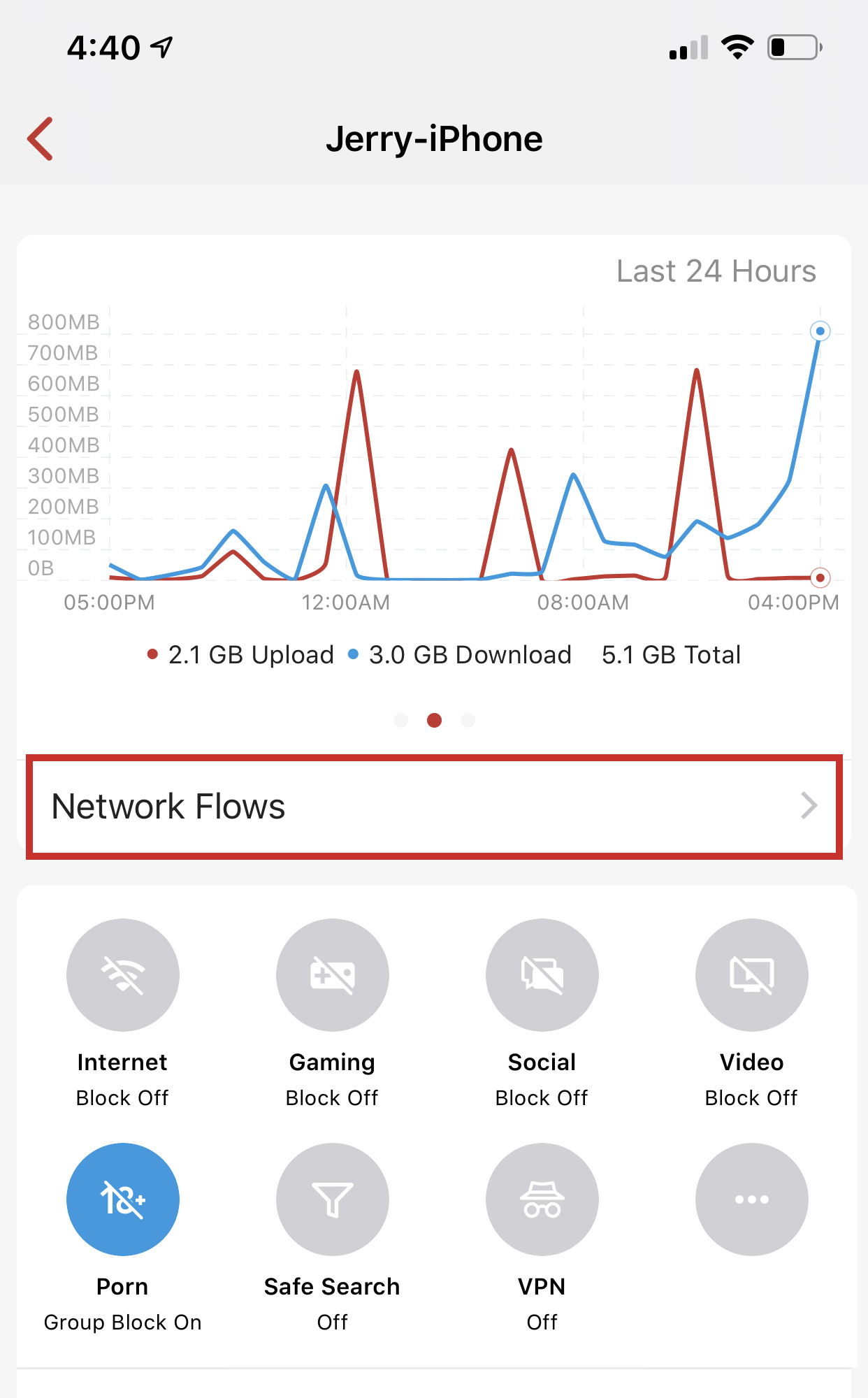The height and width of the screenshot is (1398, 868).
Task: Open the three-dots more options button
Action: tap(752, 1199)
